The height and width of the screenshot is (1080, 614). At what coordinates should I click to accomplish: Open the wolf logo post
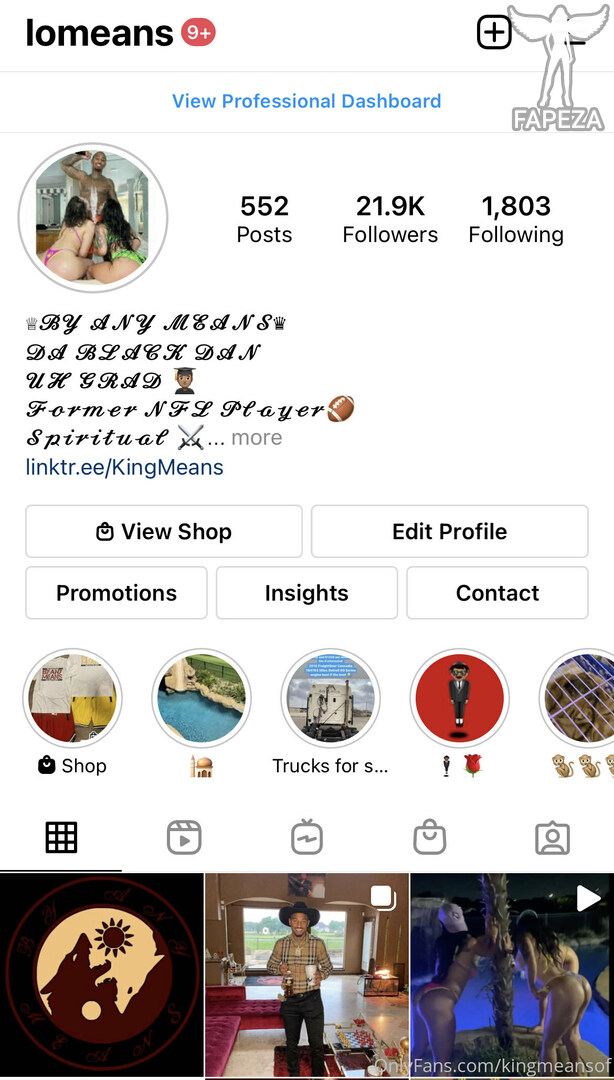[x=101, y=976]
